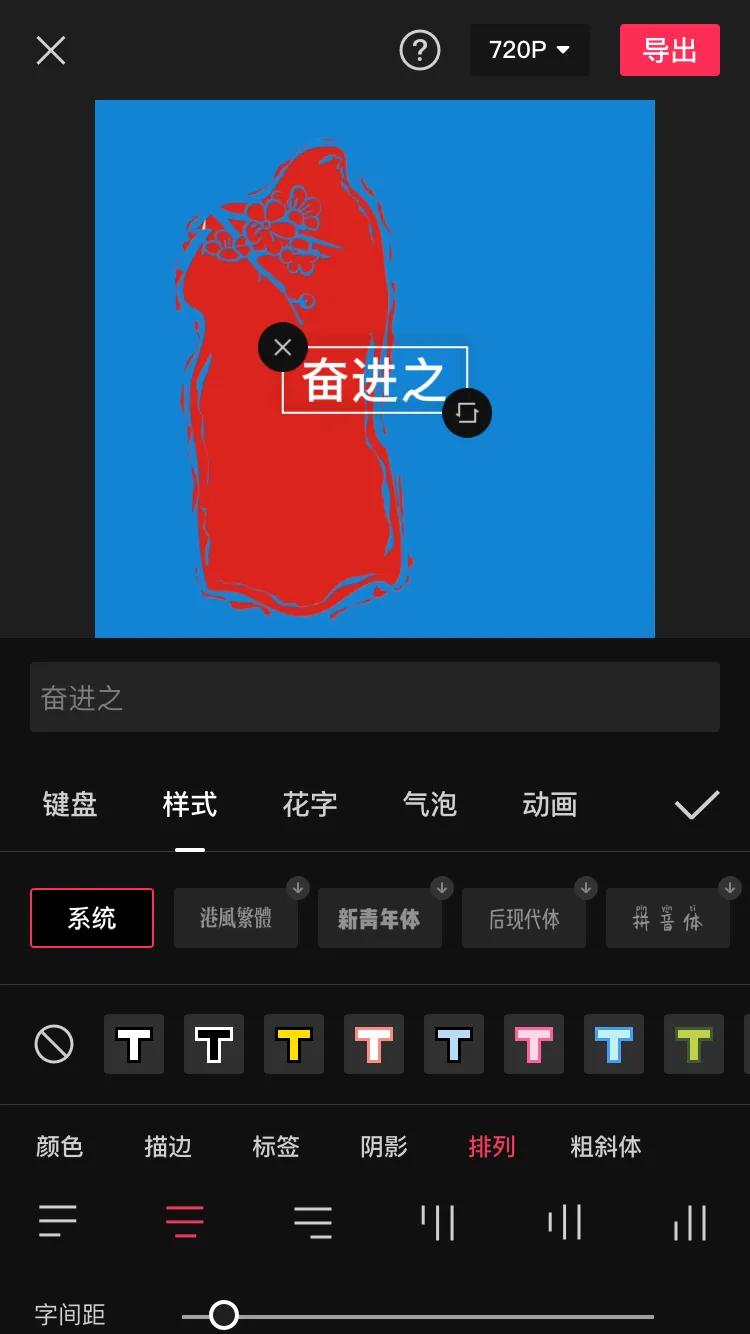Switch to the 花字 tab
The image size is (750, 1334).
coord(310,804)
